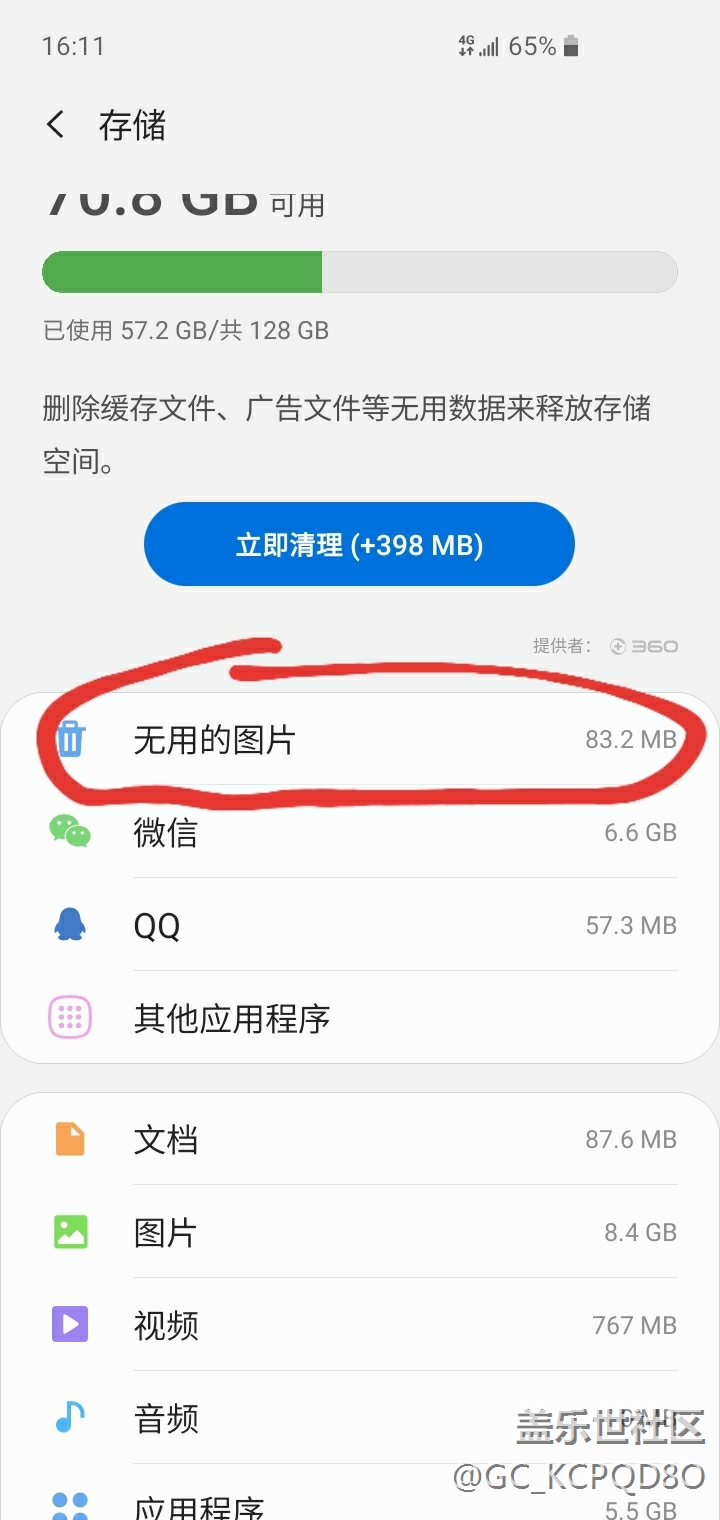The height and width of the screenshot is (1520, 720).
Task: Open the QQ storage row
Action: (x=360, y=925)
